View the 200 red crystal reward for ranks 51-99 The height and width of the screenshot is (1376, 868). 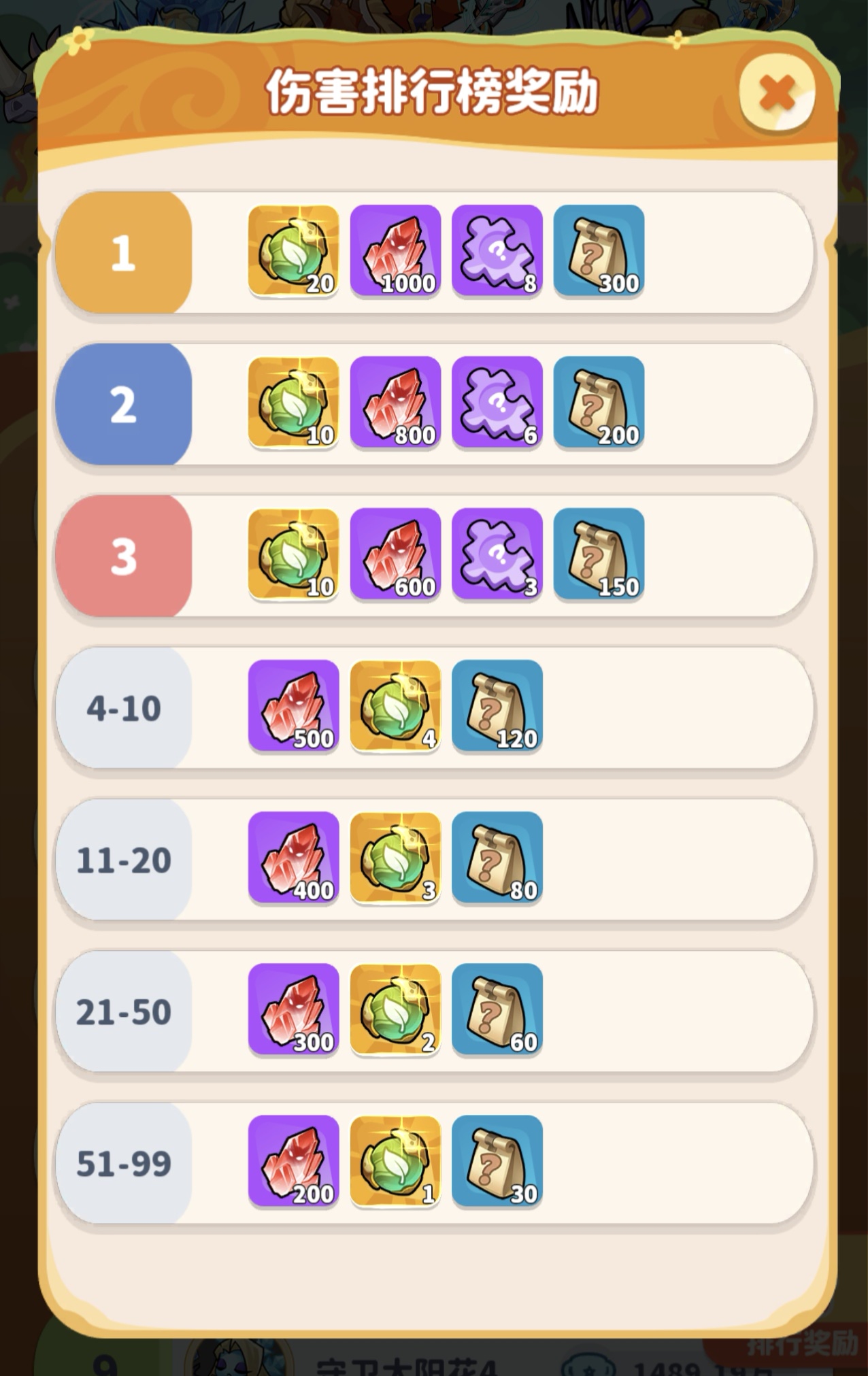click(x=293, y=1161)
